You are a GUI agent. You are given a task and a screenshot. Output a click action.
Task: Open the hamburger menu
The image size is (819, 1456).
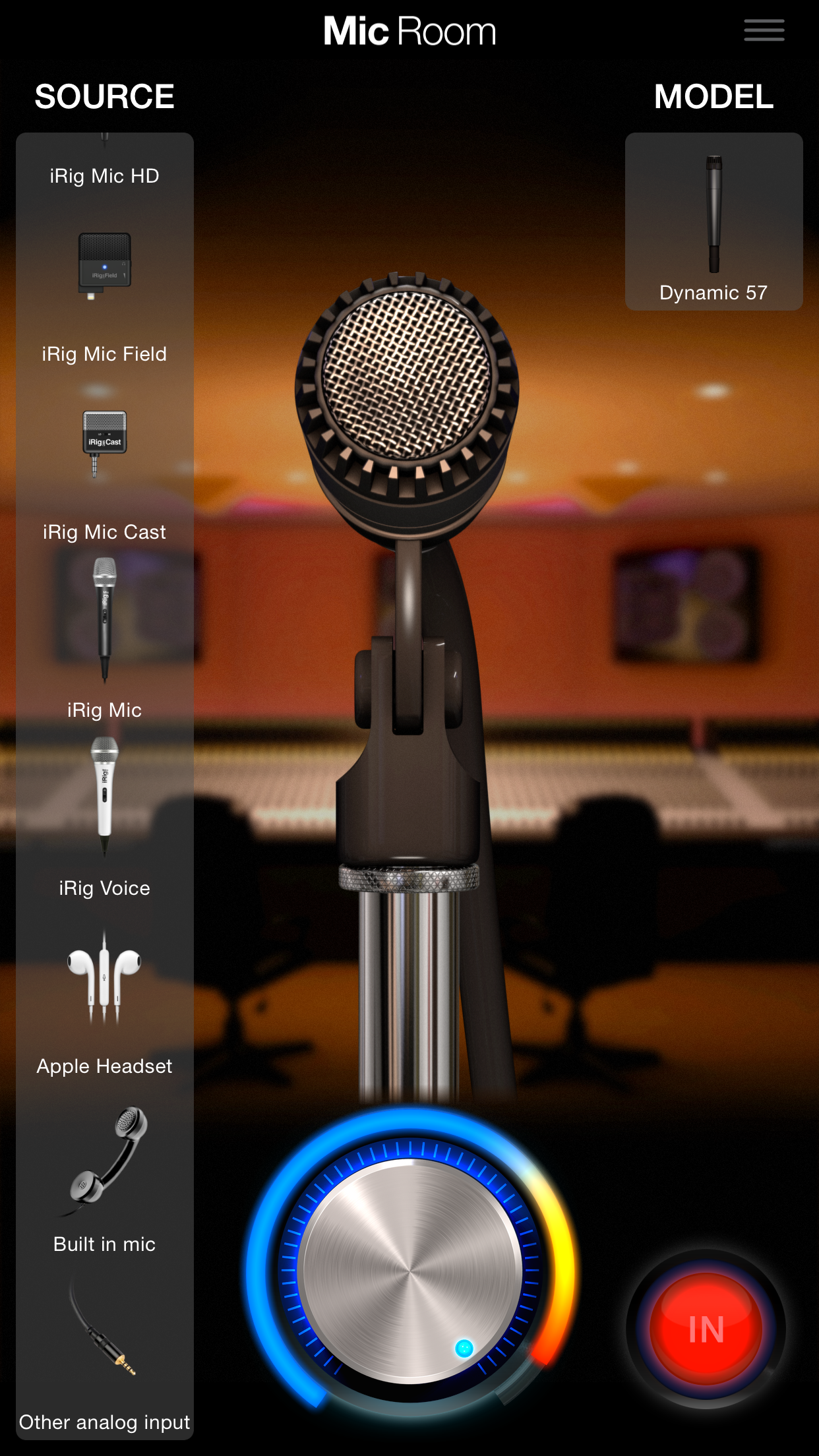click(764, 30)
